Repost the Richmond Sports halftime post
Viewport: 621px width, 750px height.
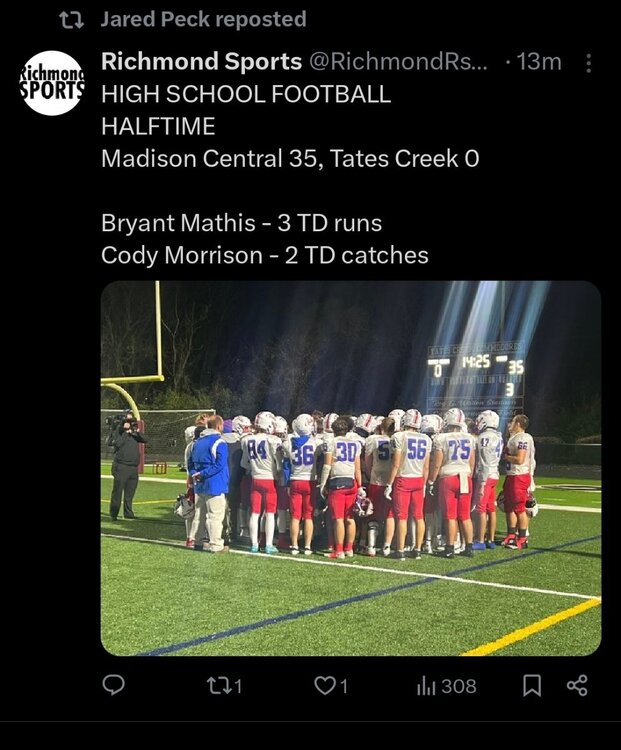point(224,686)
